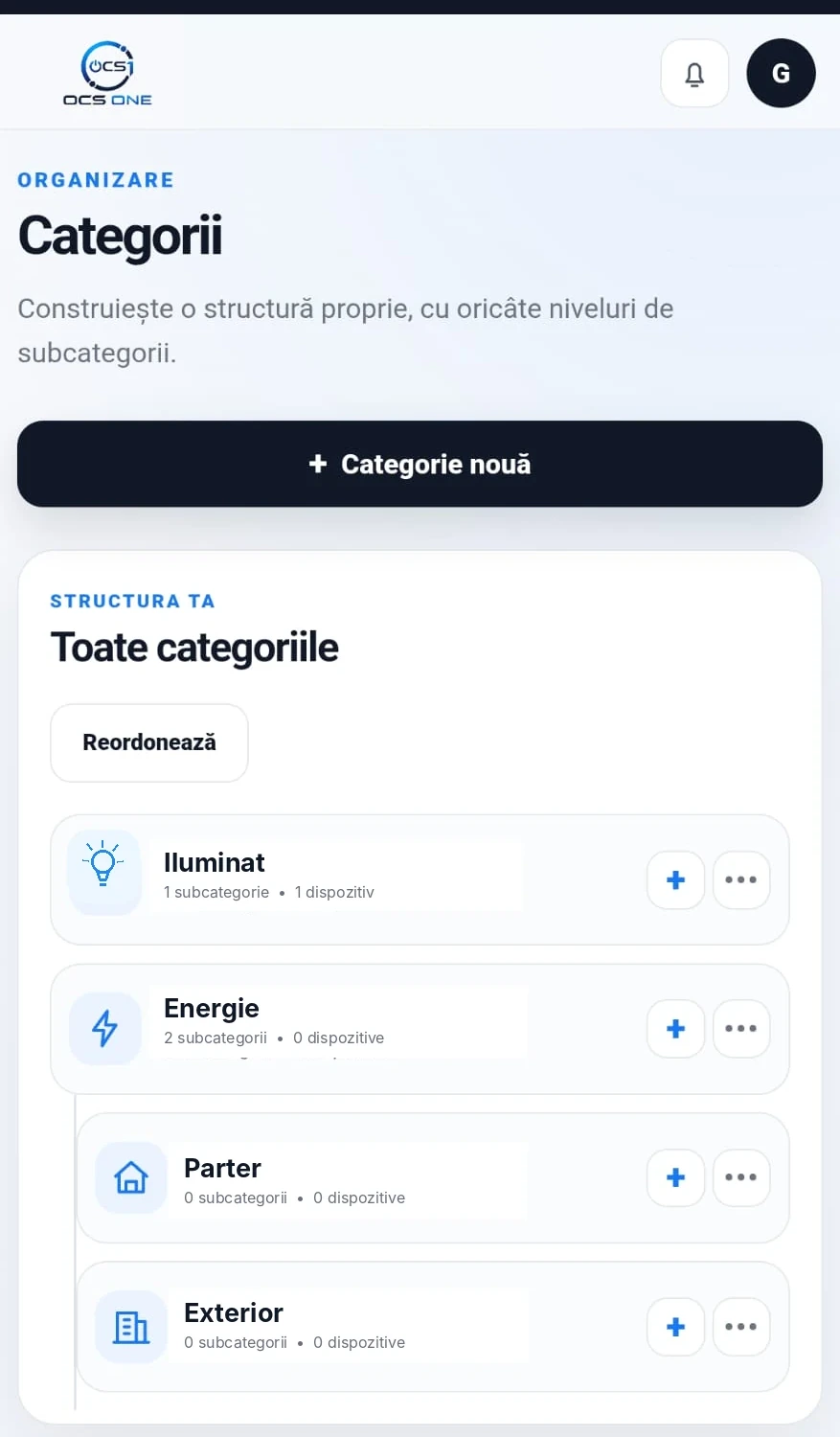Add a subcategory to Iluminat
The image size is (840, 1437).
pyautogui.click(x=675, y=879)
